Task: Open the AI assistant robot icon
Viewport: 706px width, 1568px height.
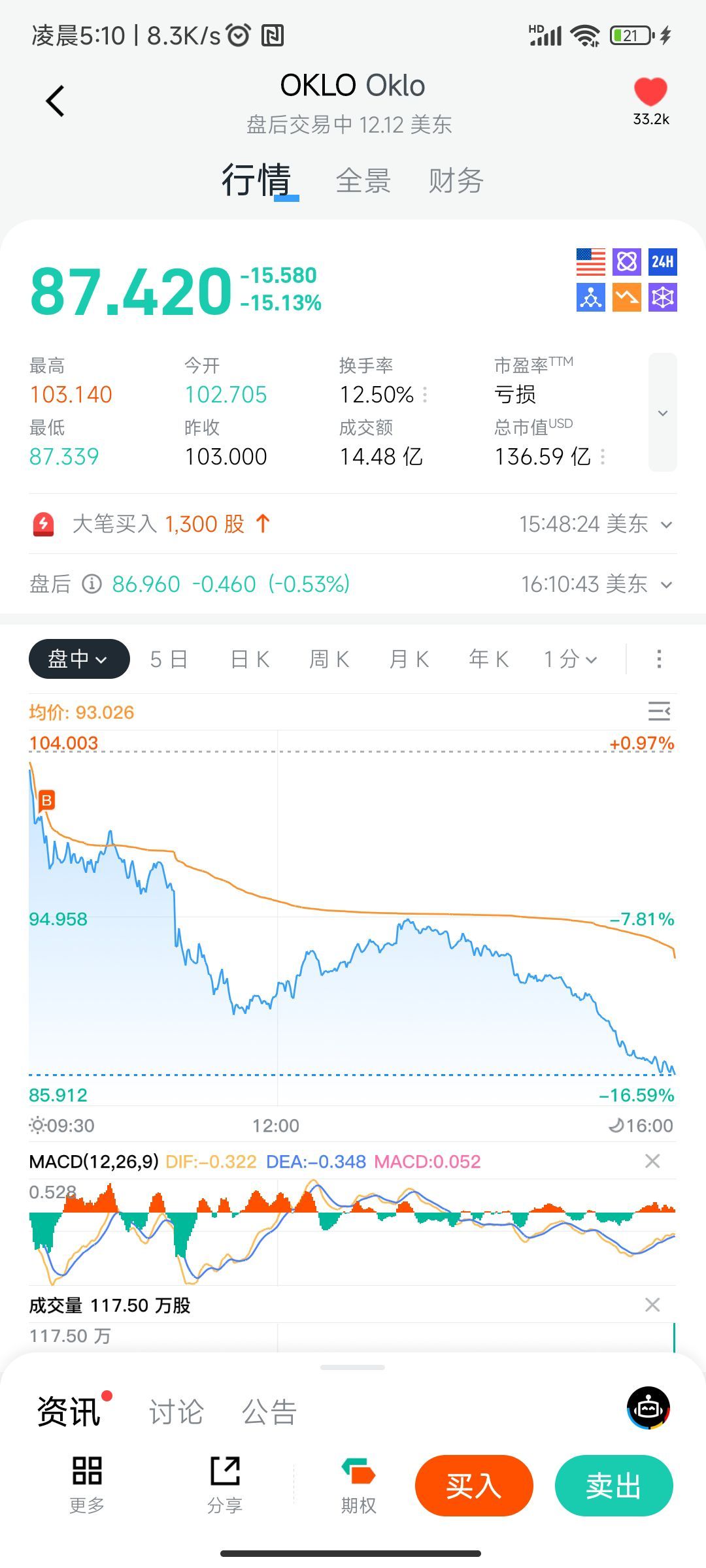Action: tap(648, 1407)
